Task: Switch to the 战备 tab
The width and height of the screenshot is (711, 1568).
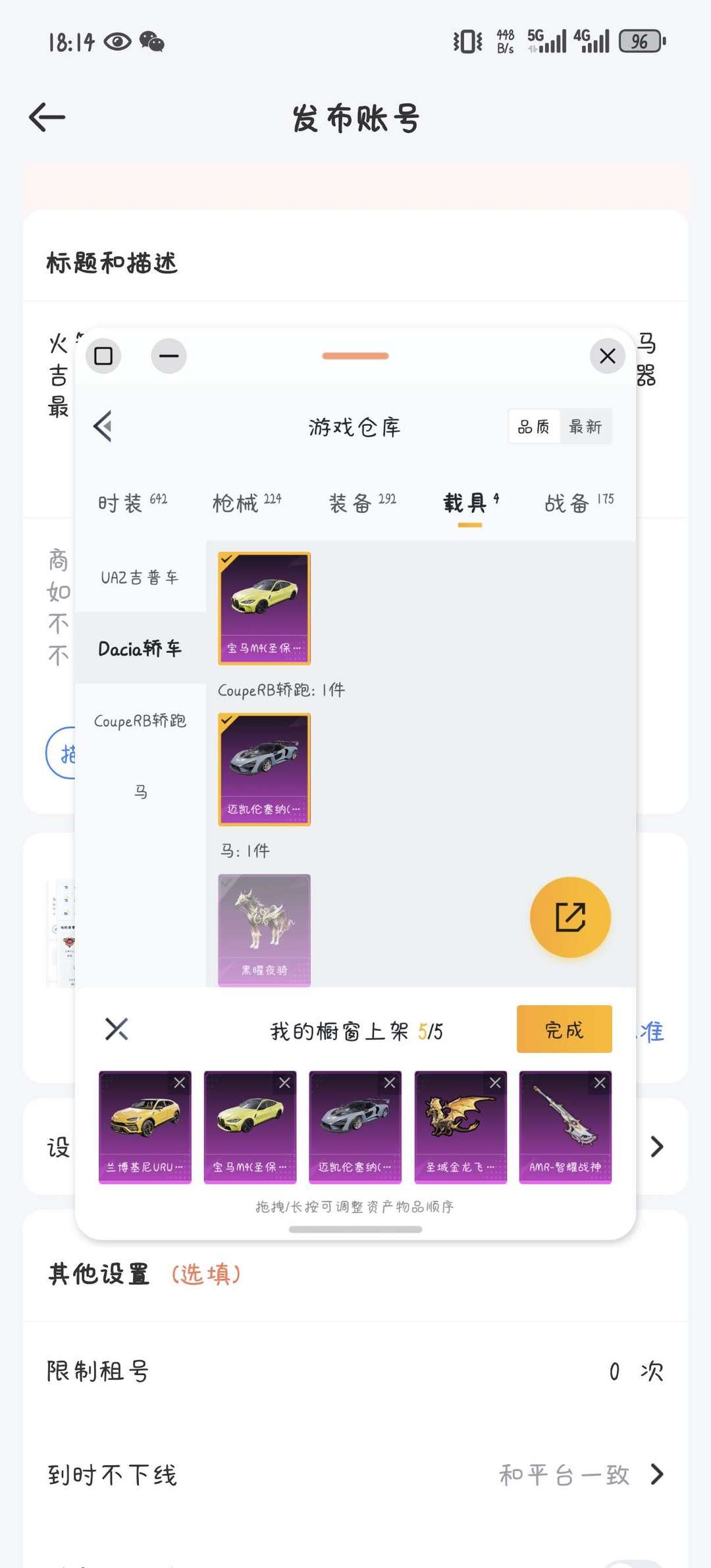Action: click(579, 503)
